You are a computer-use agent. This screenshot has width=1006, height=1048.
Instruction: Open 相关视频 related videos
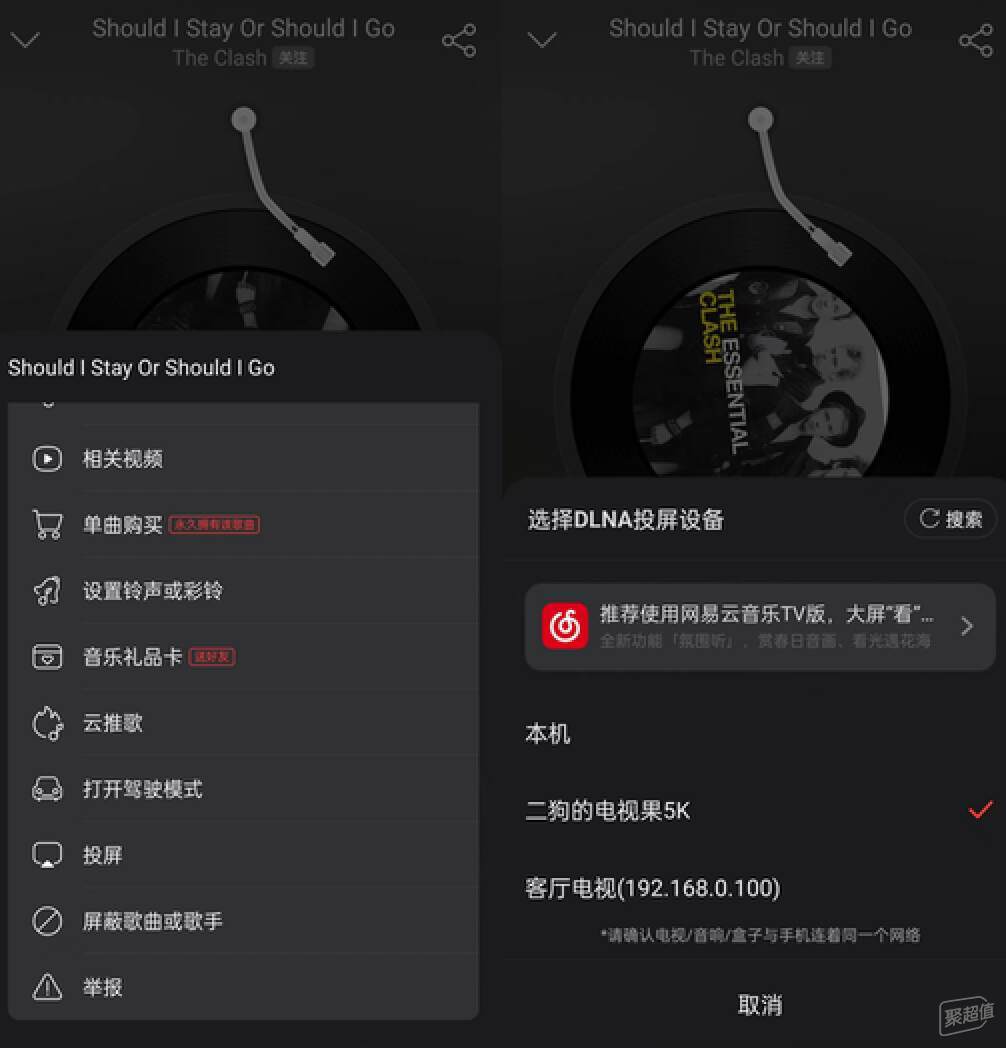(122, 459)
